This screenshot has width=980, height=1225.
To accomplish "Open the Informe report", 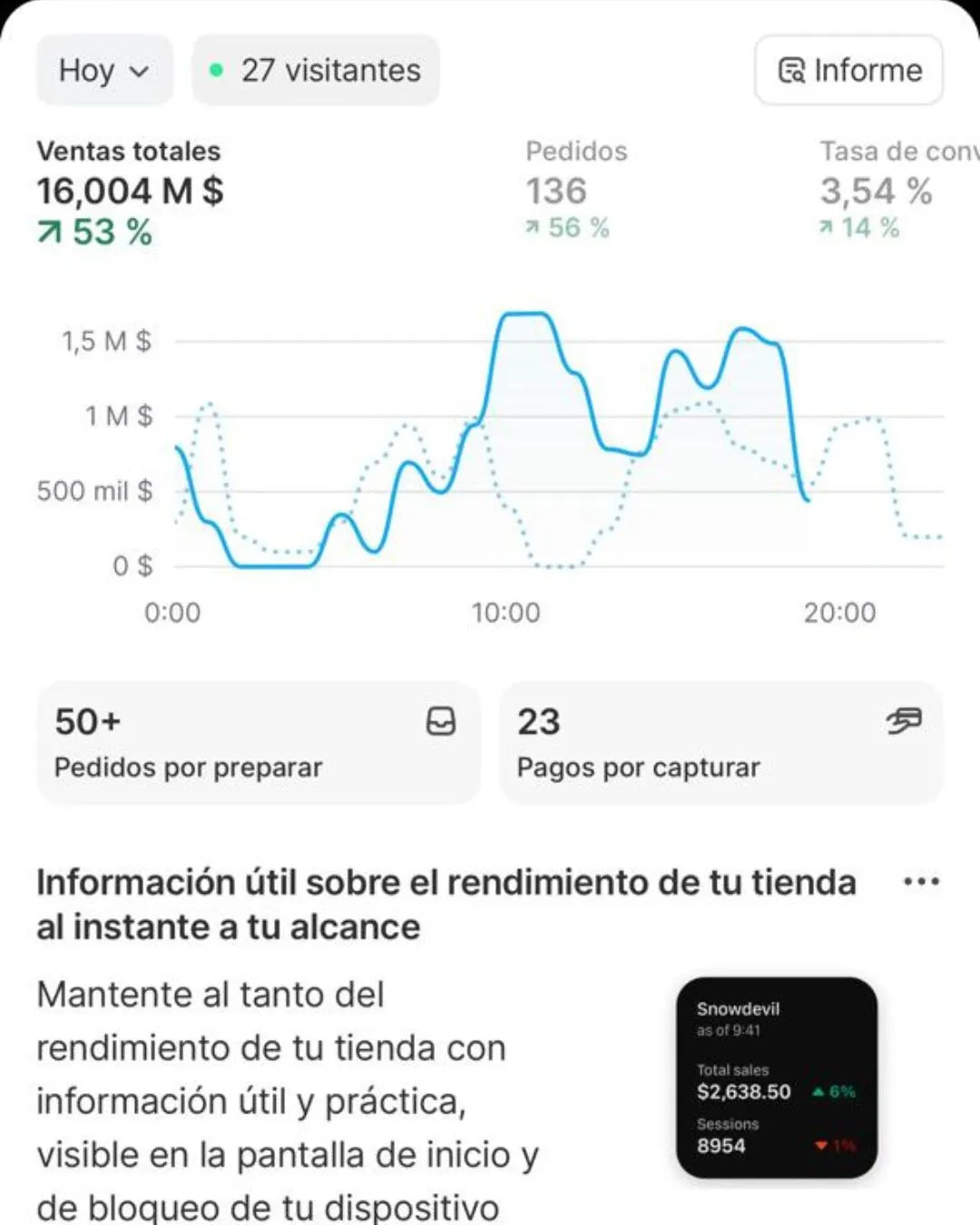I will [849, 71].
